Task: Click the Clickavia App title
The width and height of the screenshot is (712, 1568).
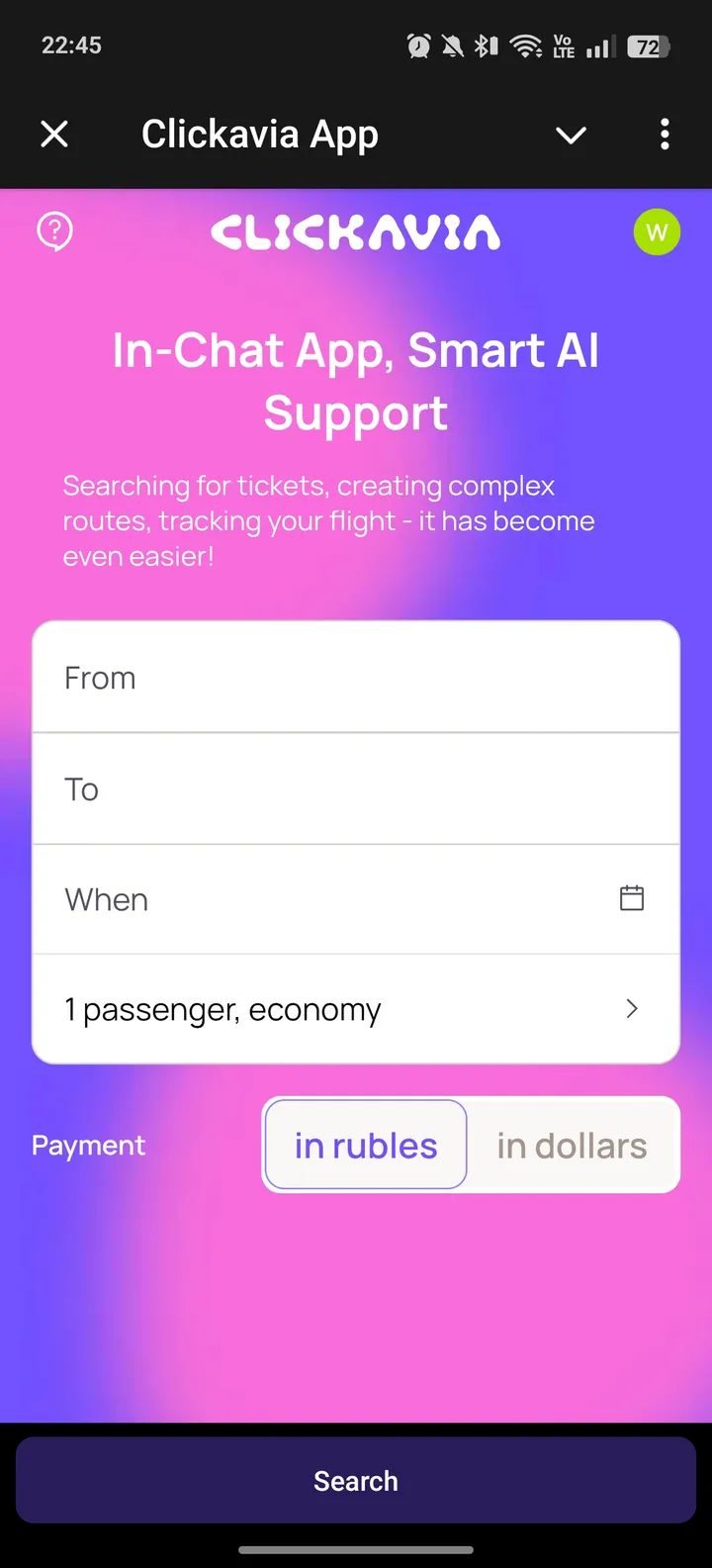Action: tap(259, 134)
